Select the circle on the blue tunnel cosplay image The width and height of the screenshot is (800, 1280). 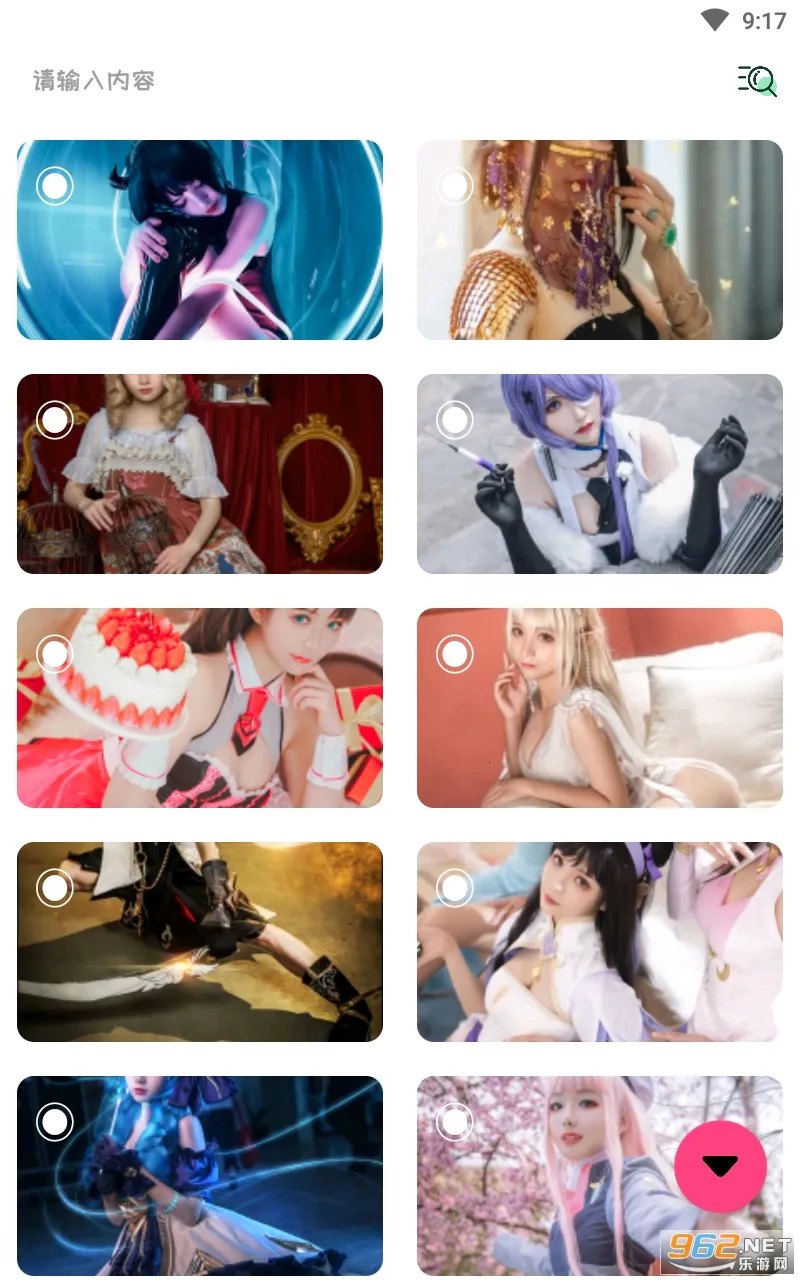pyautogui.click(x=54, y=186)
